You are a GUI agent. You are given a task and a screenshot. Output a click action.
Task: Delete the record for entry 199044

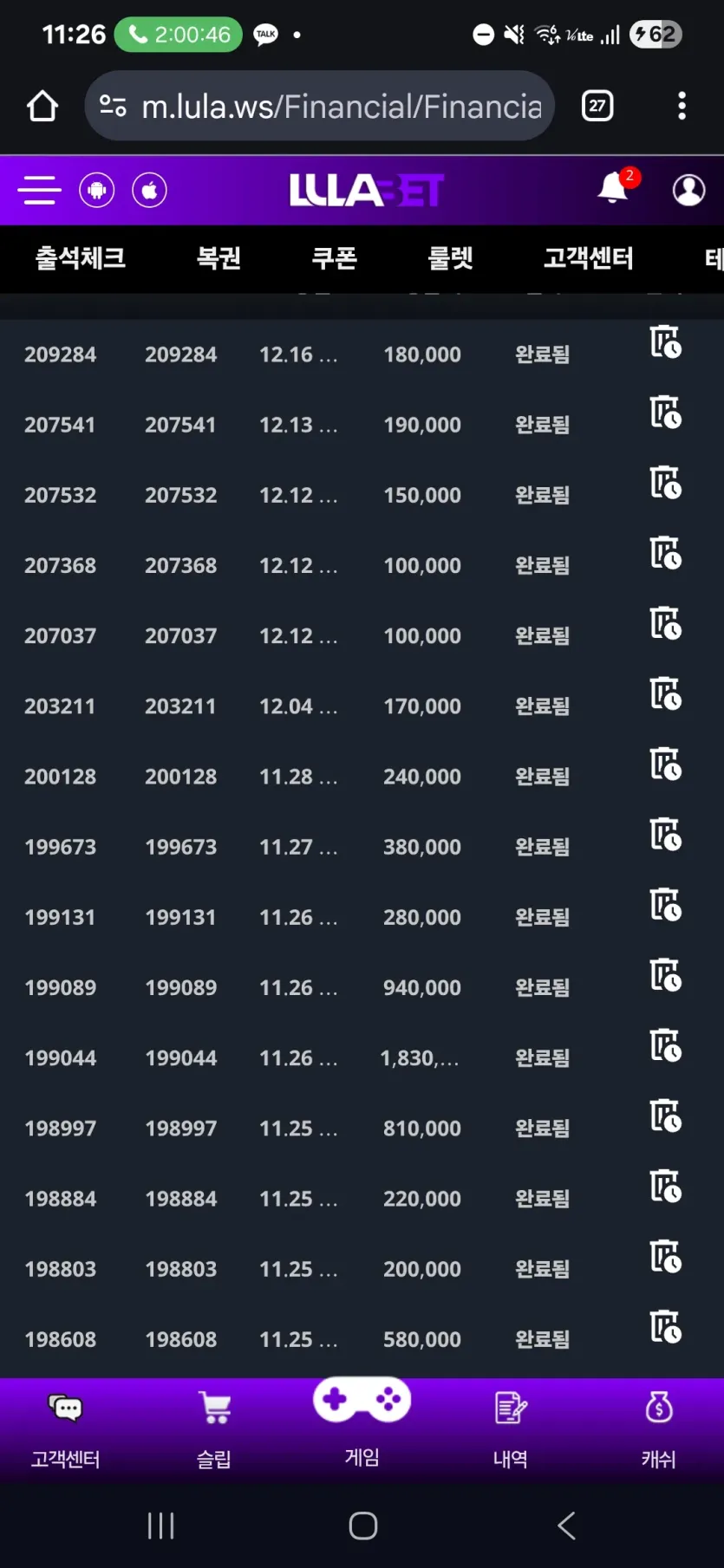click(x=666, y=1045)
